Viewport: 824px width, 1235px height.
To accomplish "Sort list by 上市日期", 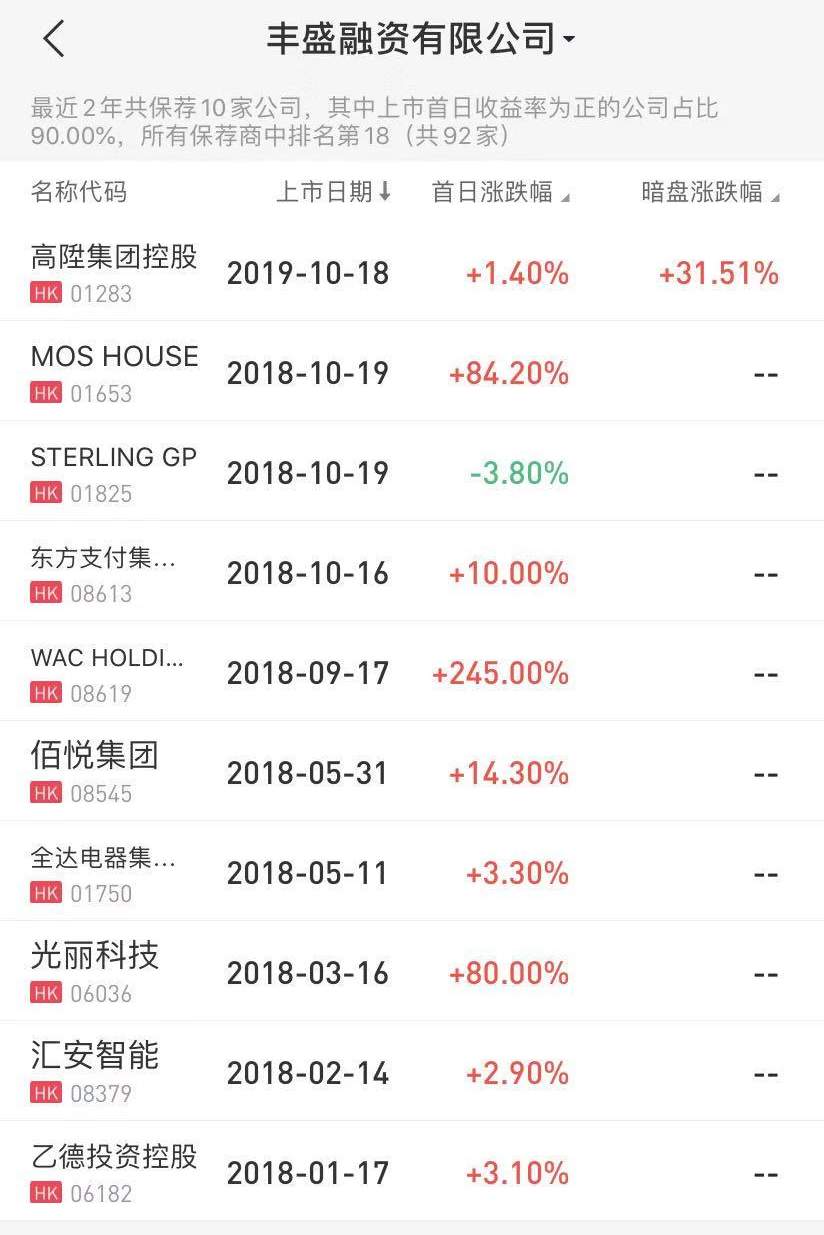I will [334, 193].
